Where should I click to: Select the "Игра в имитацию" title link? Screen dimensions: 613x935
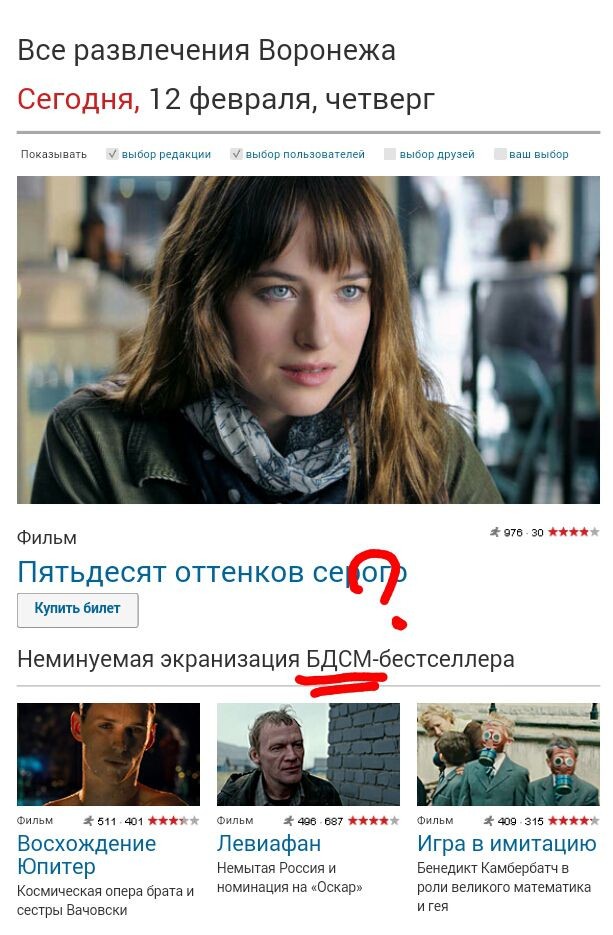(506, 844)
